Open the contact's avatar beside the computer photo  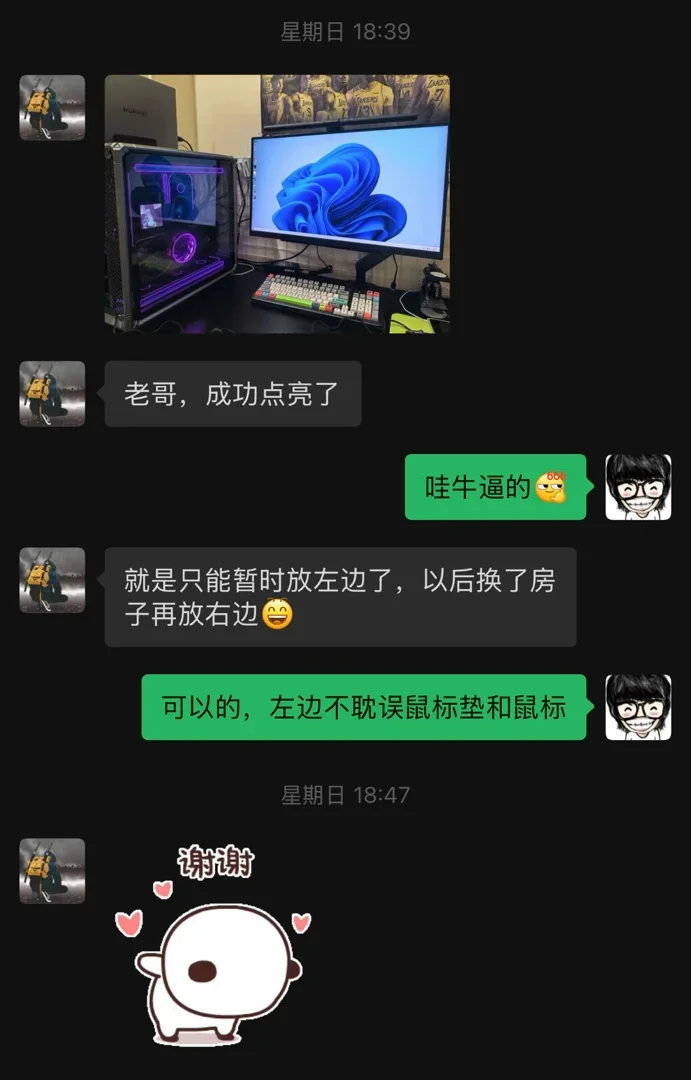click(52, 108)
